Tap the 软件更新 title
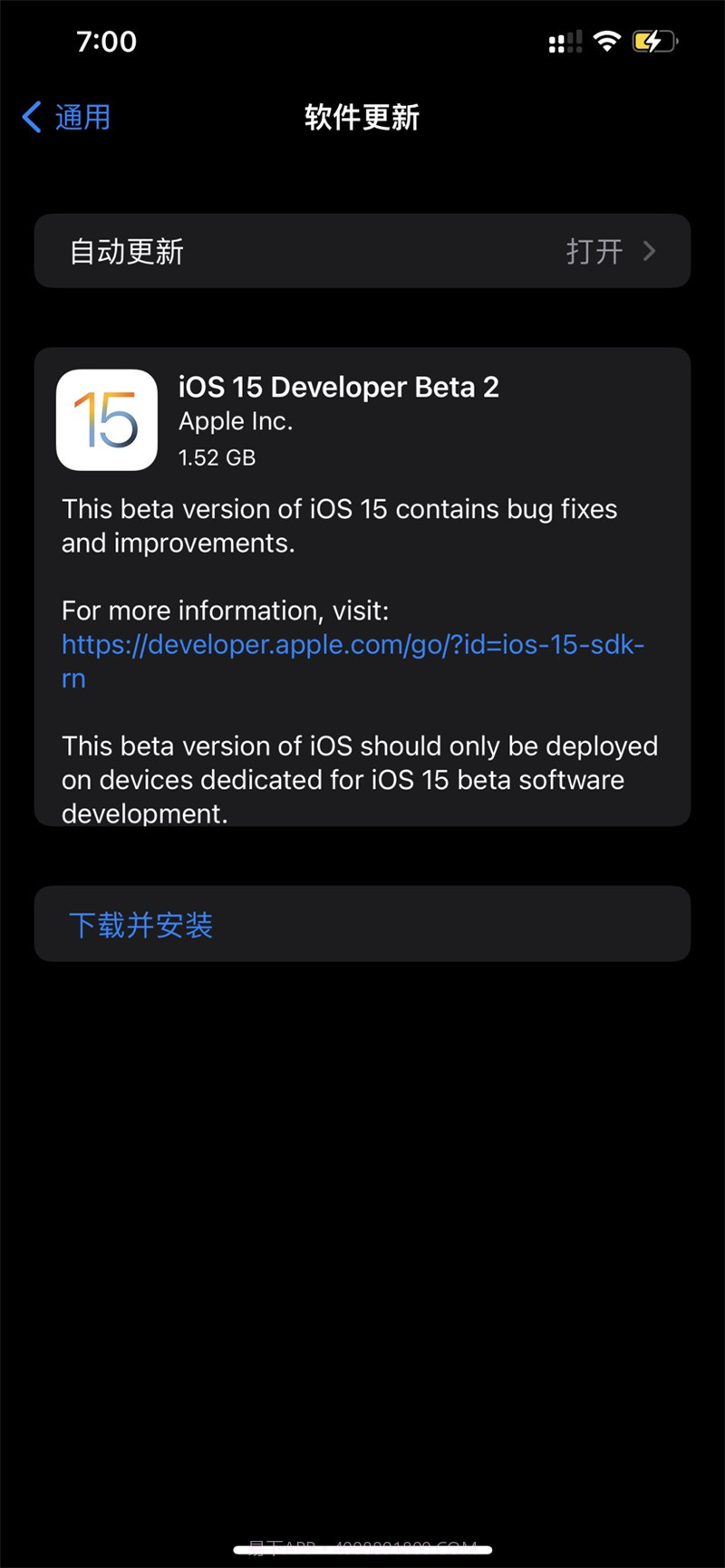This screenshot has width=725, height=1568. tap(362, 117)
